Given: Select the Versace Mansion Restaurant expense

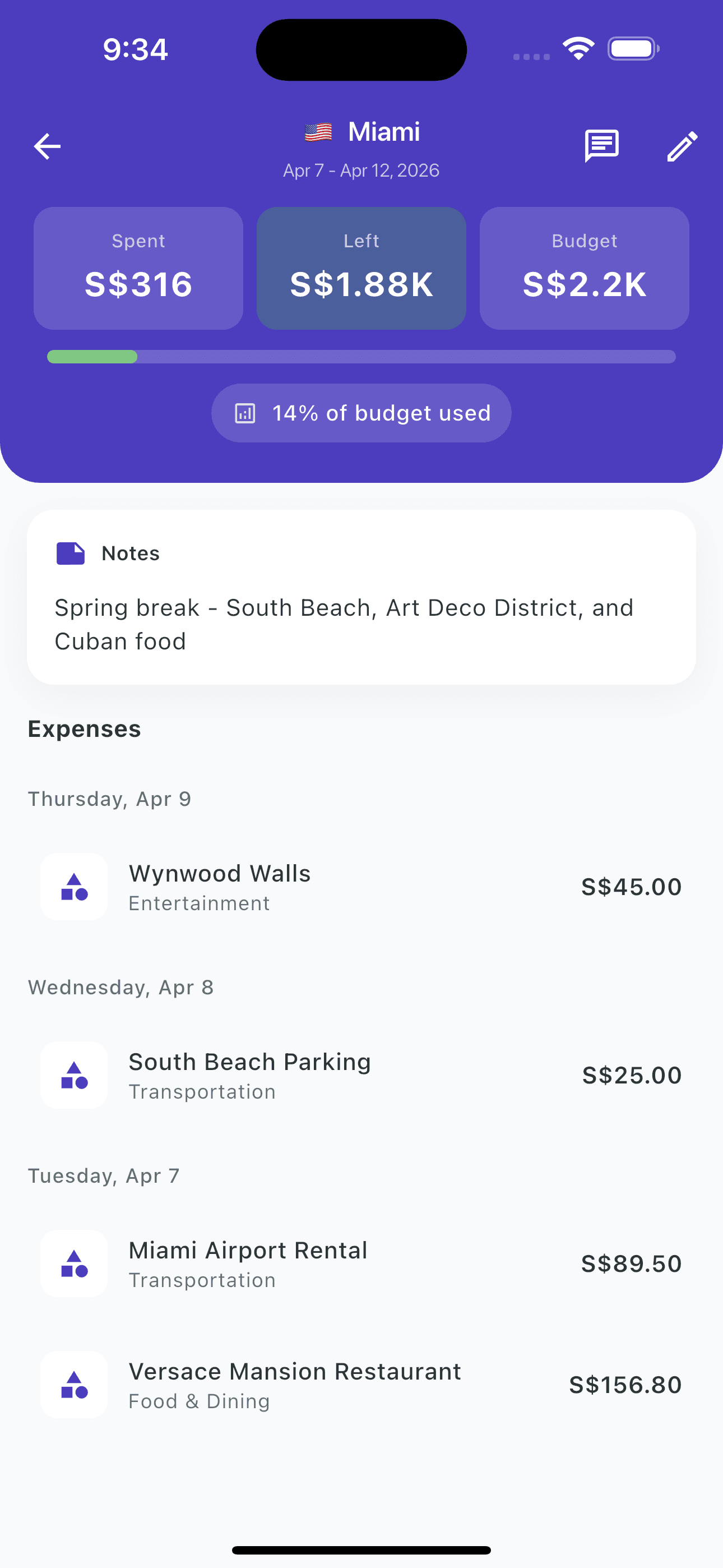Looking at the screenshot, I should (361, 1384).
